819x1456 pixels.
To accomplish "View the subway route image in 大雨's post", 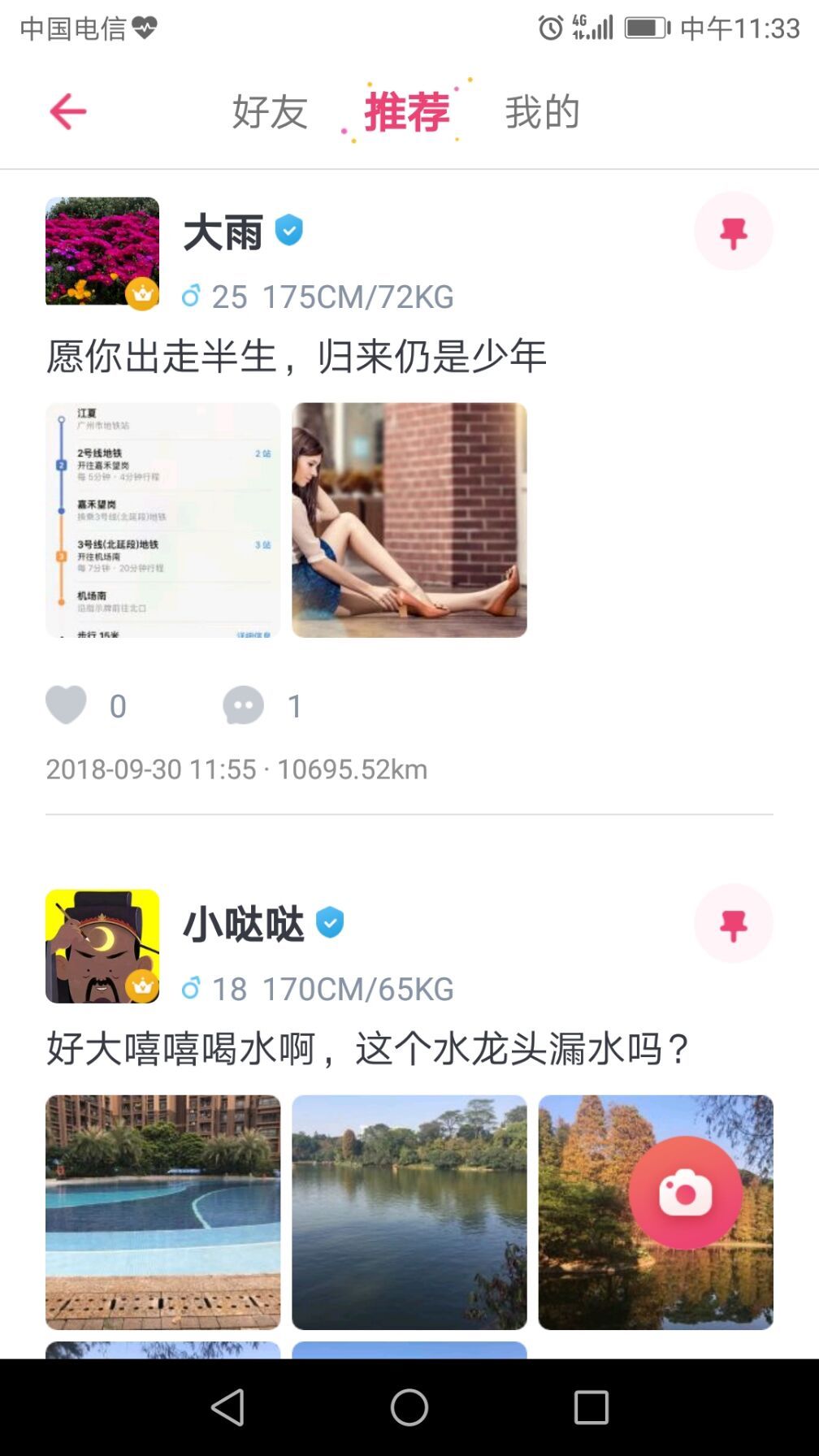I will click(x=162, y=520).
